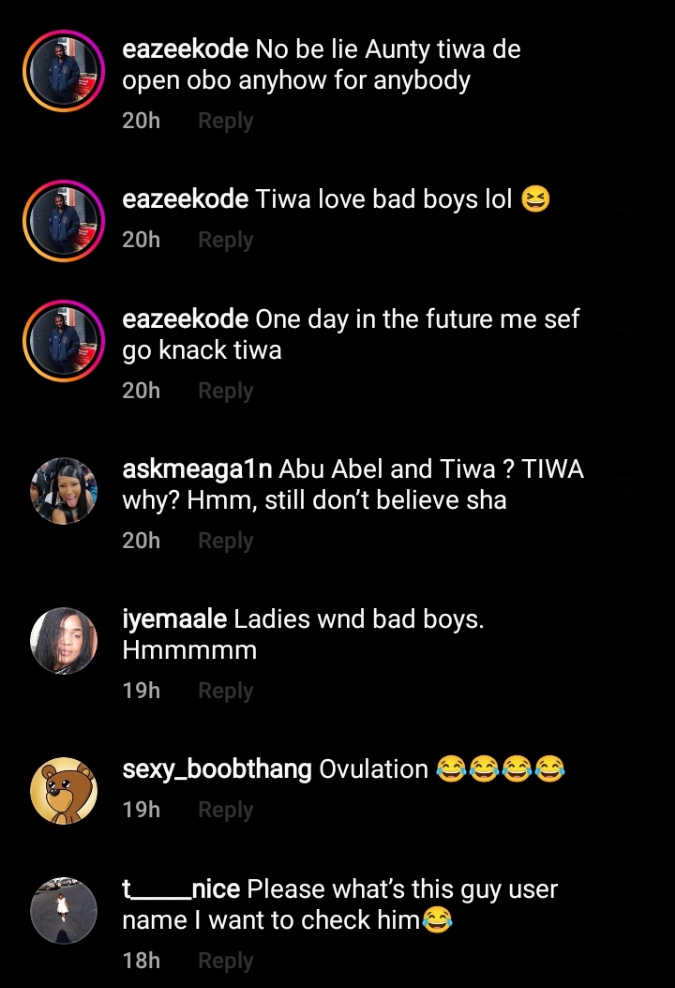Reply to iyemaale's comment
Image resolution: width=675 pixels, height=988 pixels.
click(225, 691)
